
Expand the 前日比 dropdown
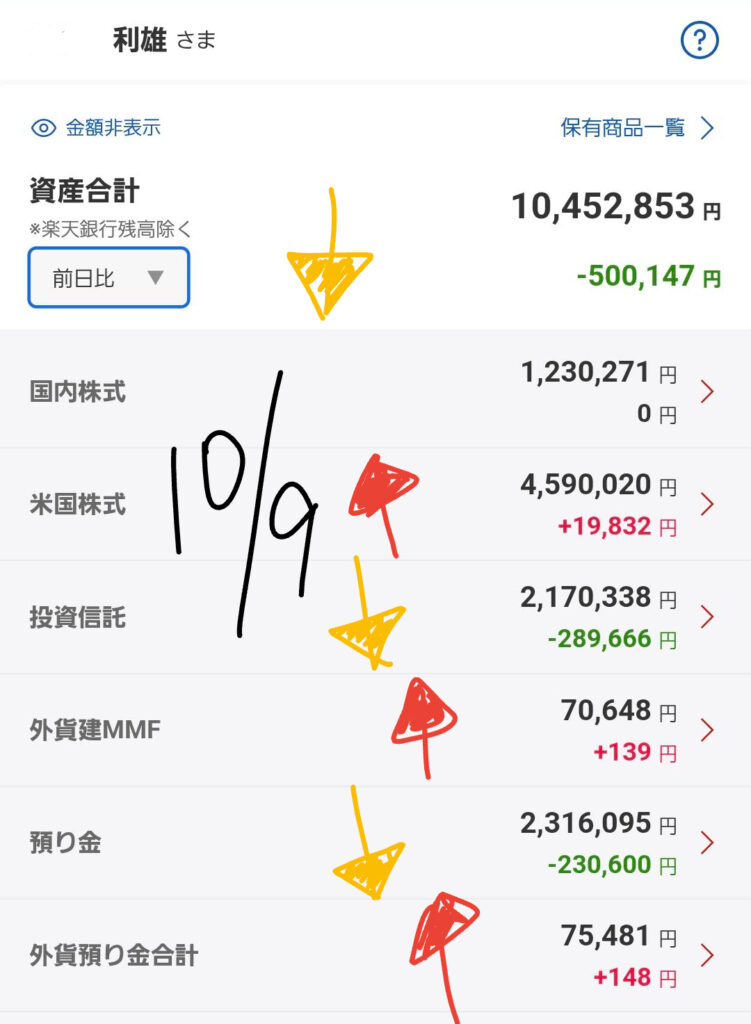pos(108,278)
